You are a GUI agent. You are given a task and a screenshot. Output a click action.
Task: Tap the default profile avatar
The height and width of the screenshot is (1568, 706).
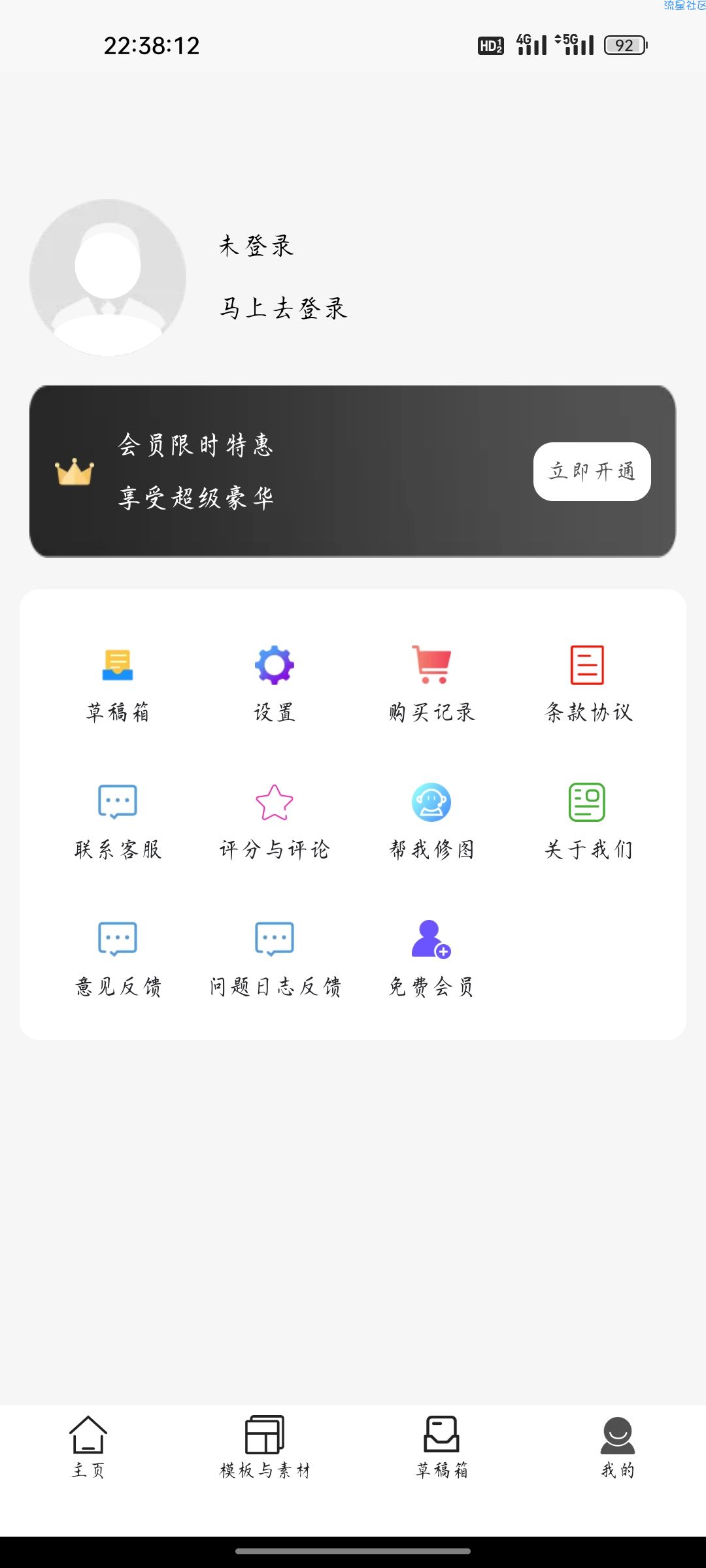(x=108, y=278)
